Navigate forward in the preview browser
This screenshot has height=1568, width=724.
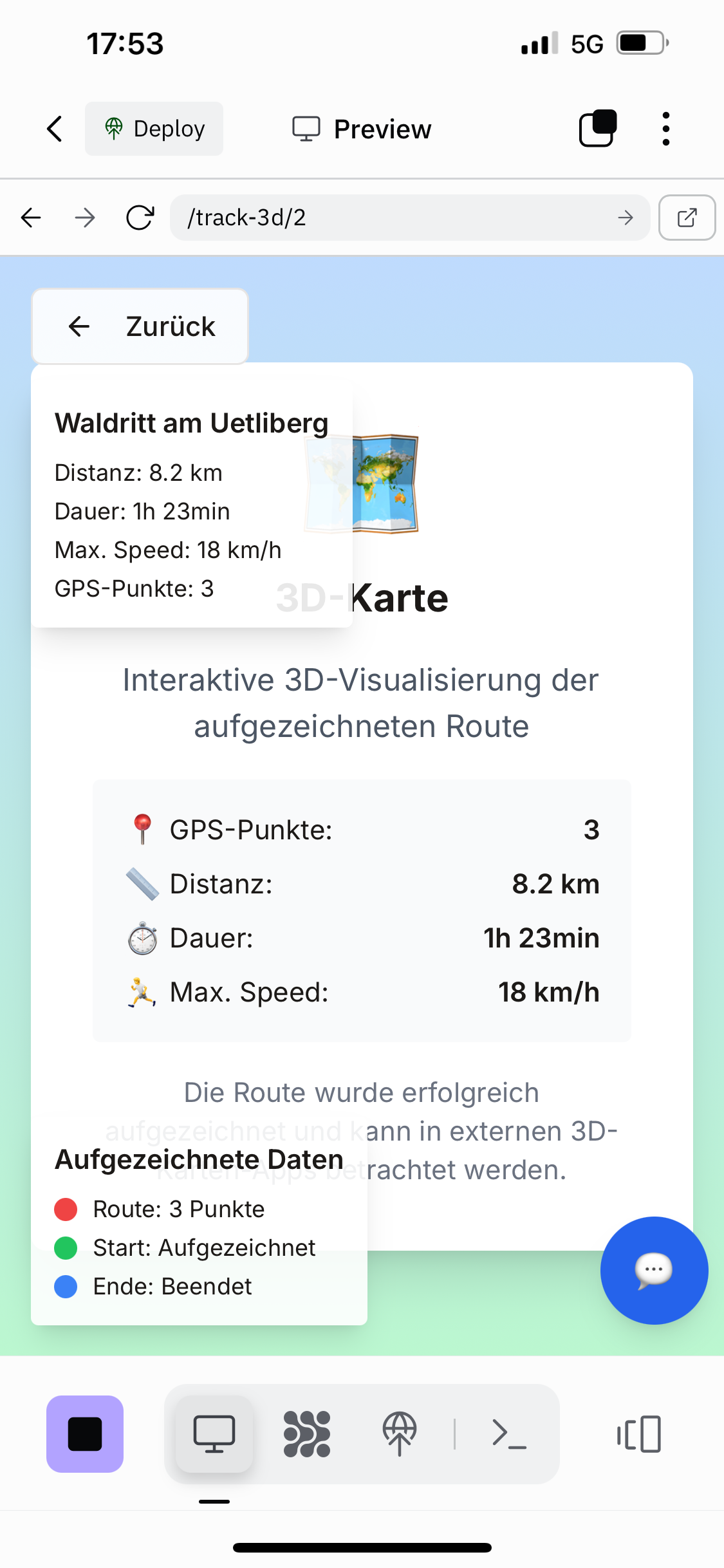click(x=85, y=218)
